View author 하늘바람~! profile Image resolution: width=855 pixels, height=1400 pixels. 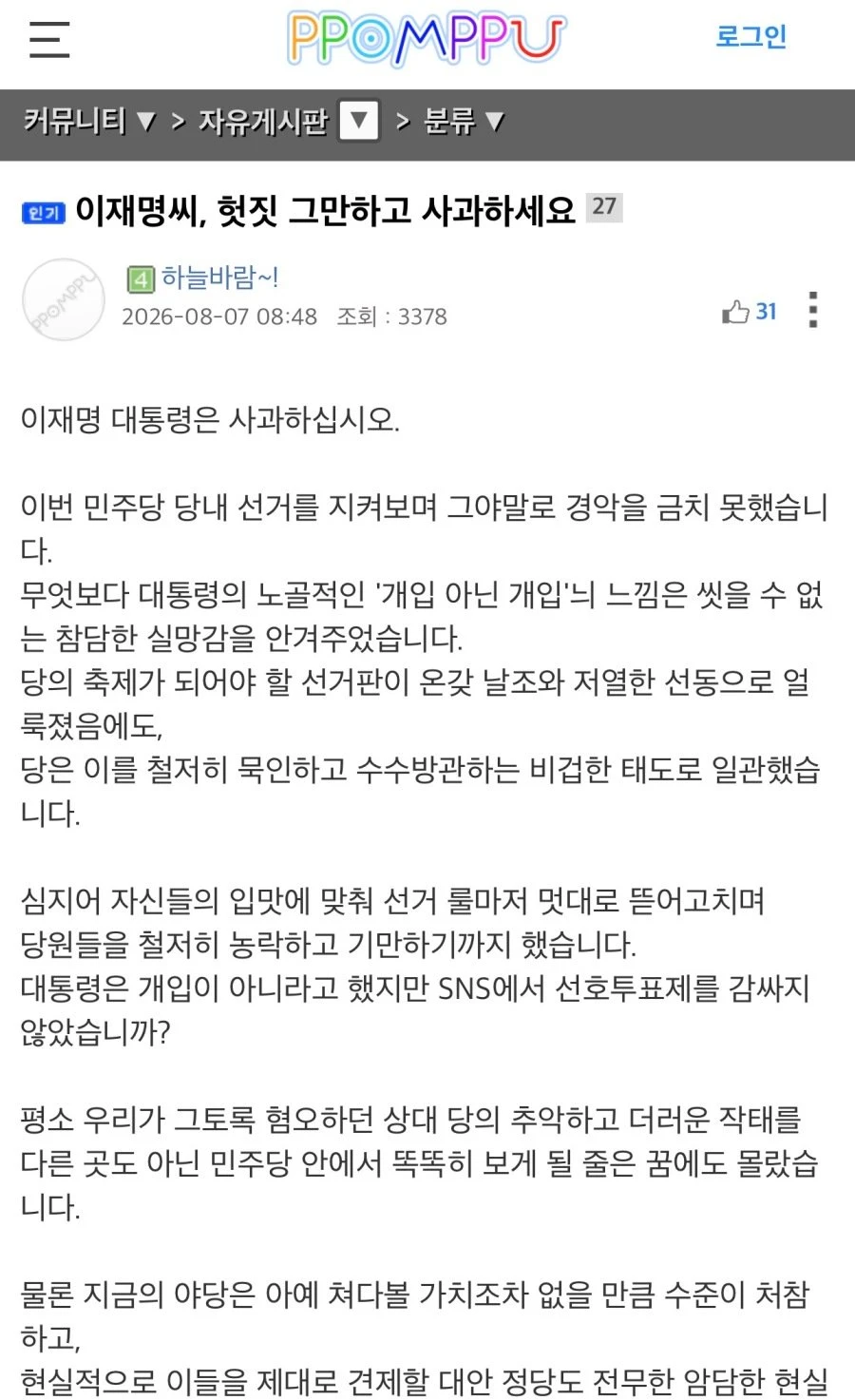pyautogui.click(x=219, y=278)
